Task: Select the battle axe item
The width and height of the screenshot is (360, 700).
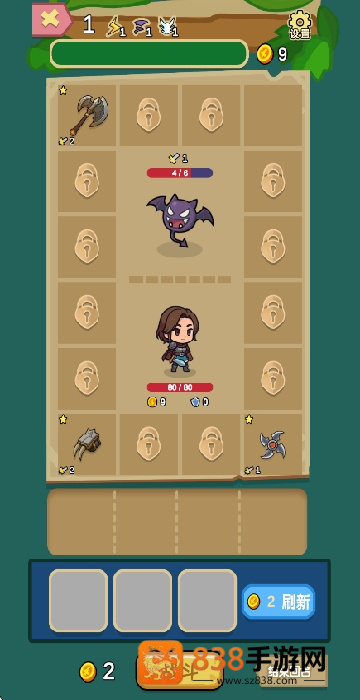Action: tap(87, 115)
